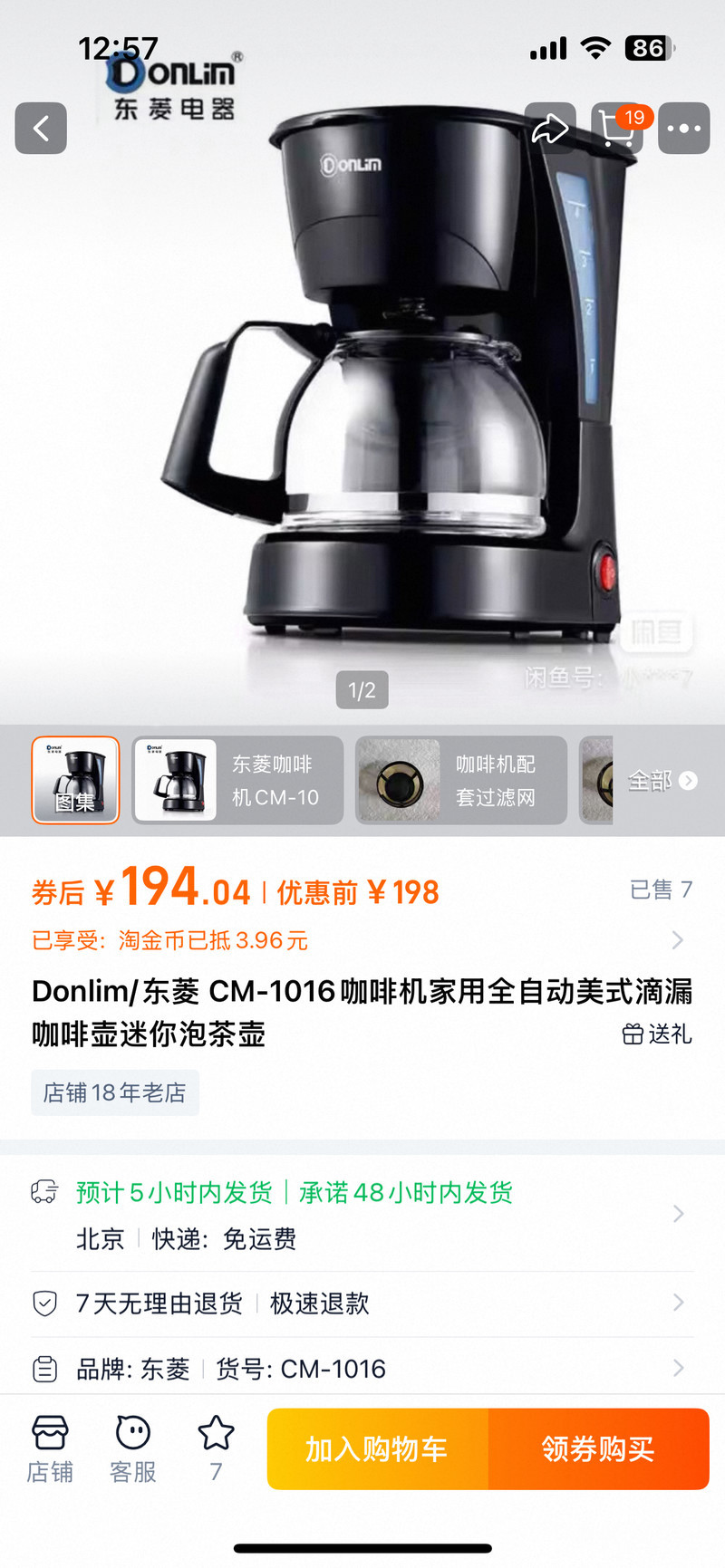This screenshot has height=1568, width=725.
Task: Open the 品牌: 东菱 product parameters row
Action: tap(362, 1369)
